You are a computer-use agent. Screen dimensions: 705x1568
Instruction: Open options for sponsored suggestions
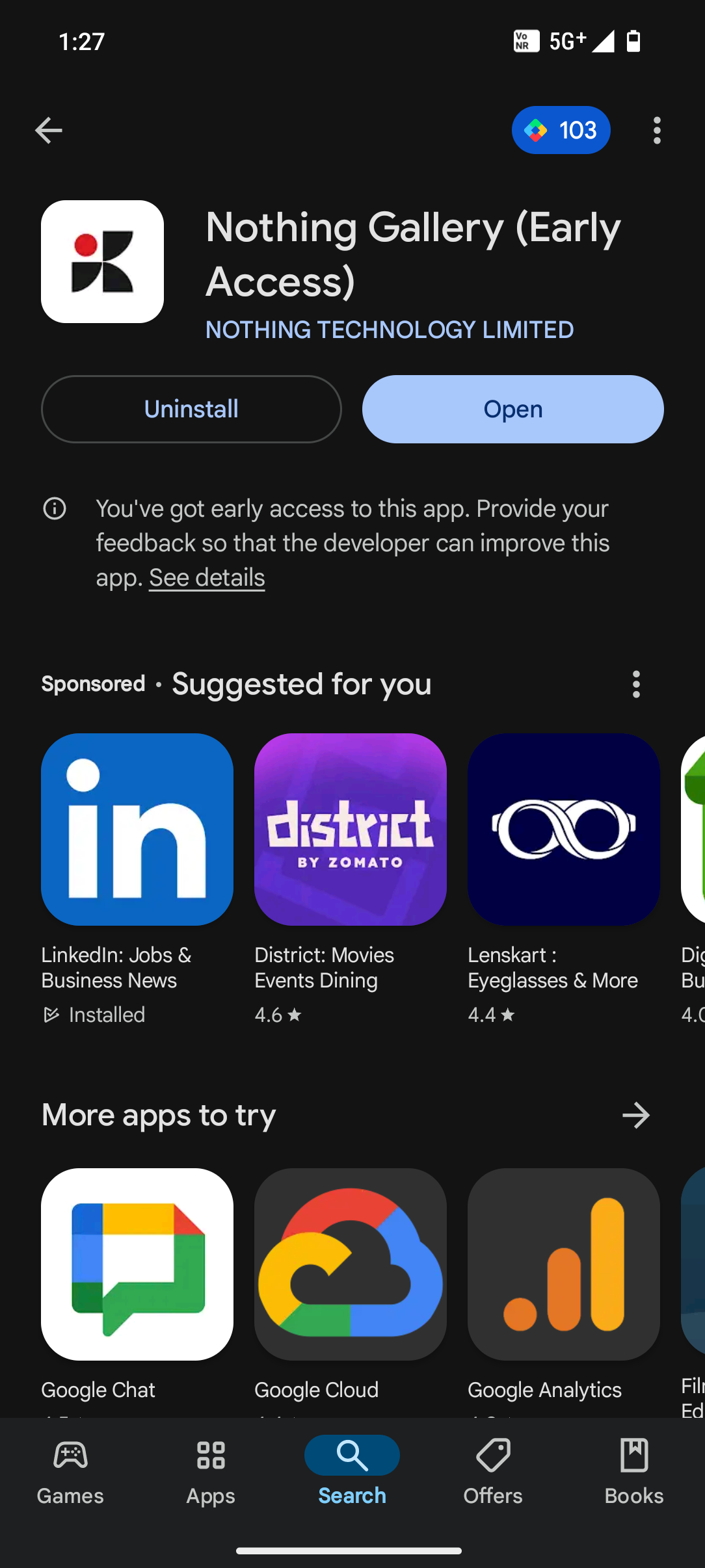point(636,685)
